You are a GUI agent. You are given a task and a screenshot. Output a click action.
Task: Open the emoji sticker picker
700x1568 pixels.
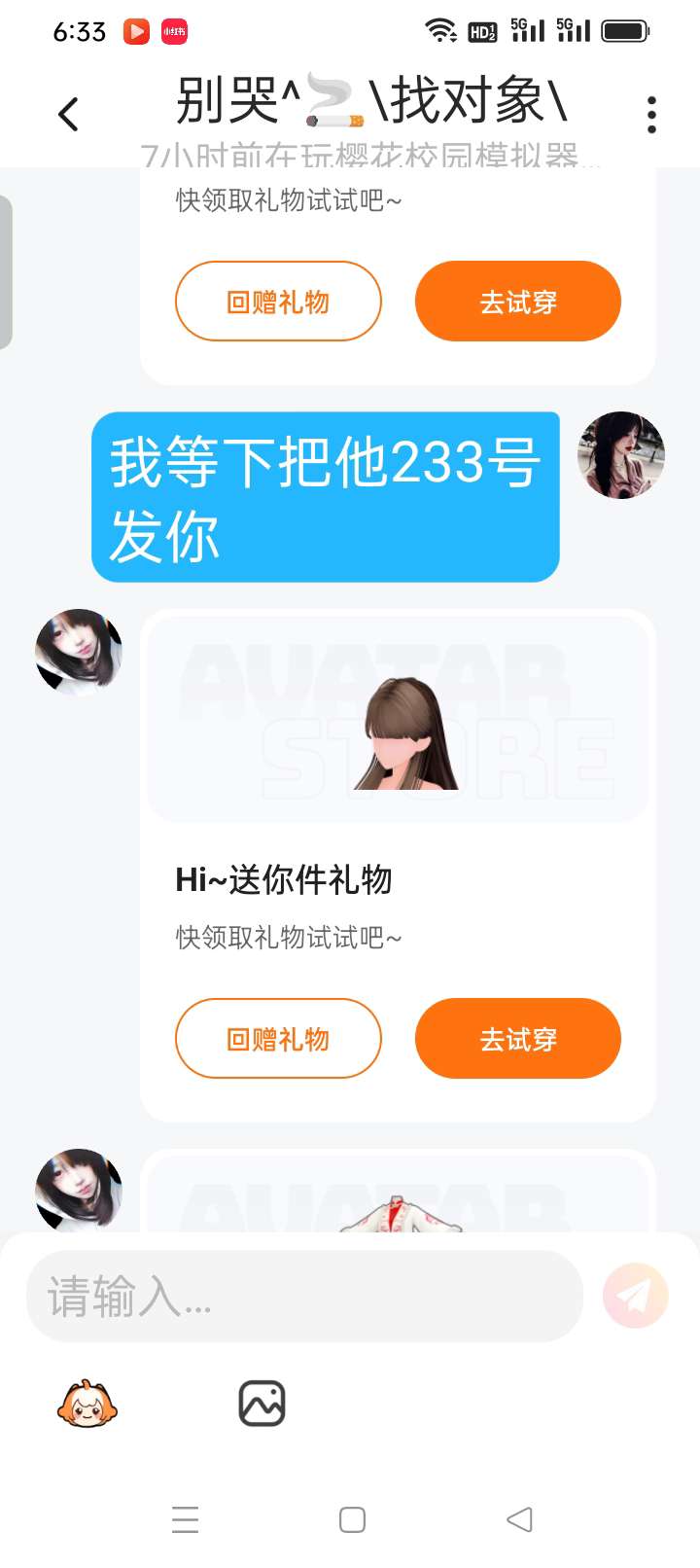[x=87, y=1404]
